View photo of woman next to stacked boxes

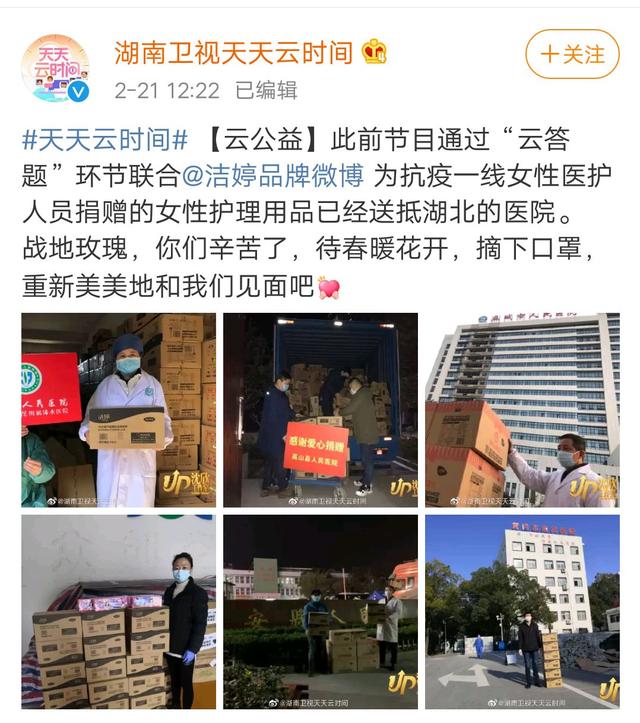(118, 611)
